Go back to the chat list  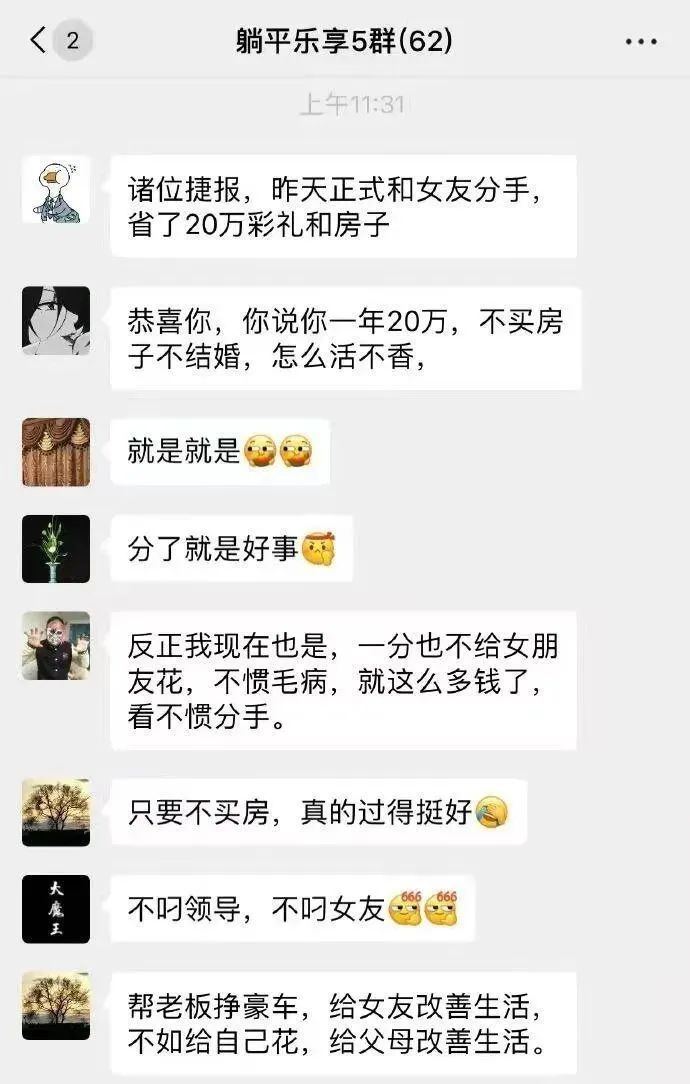tap(39, 41)
